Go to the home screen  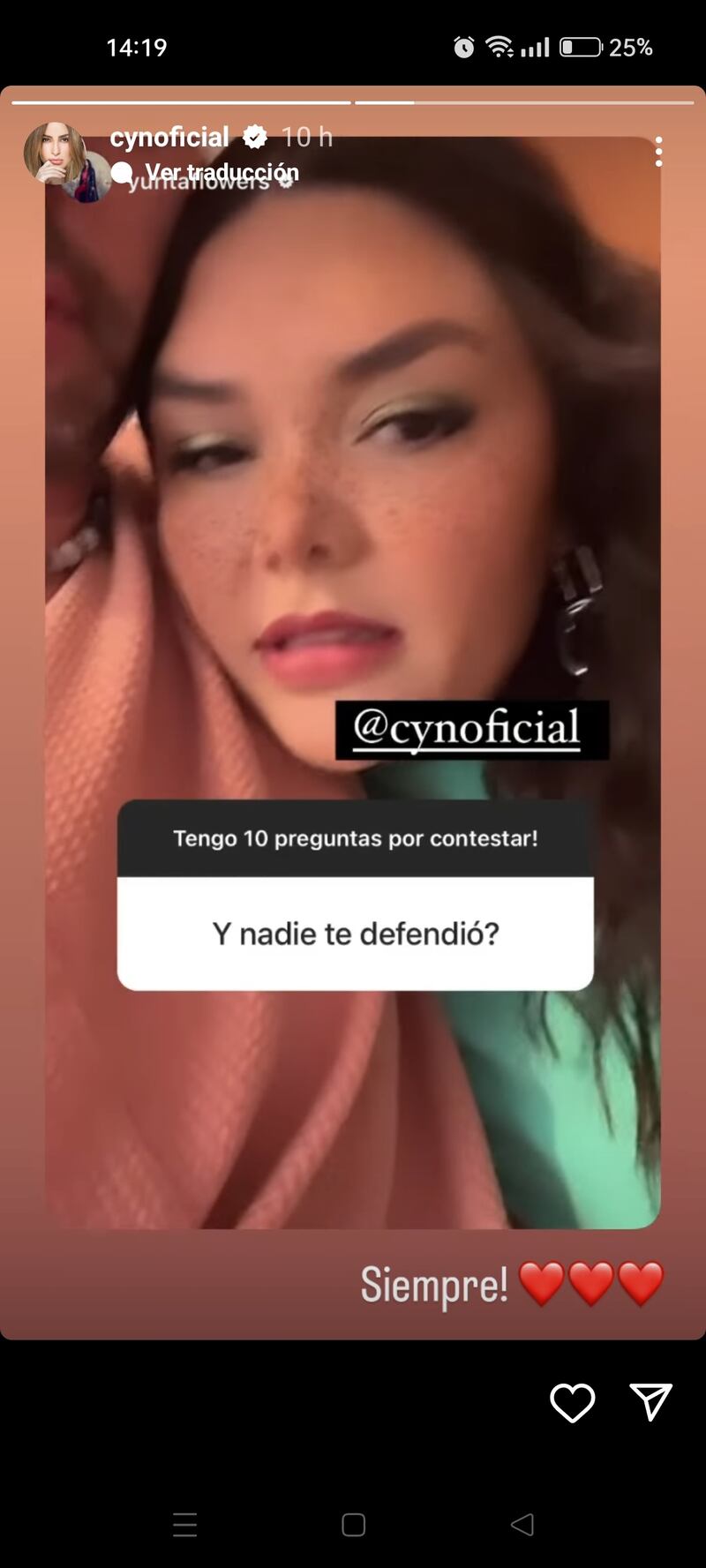pyautogui.click(x=353, y=1524)
